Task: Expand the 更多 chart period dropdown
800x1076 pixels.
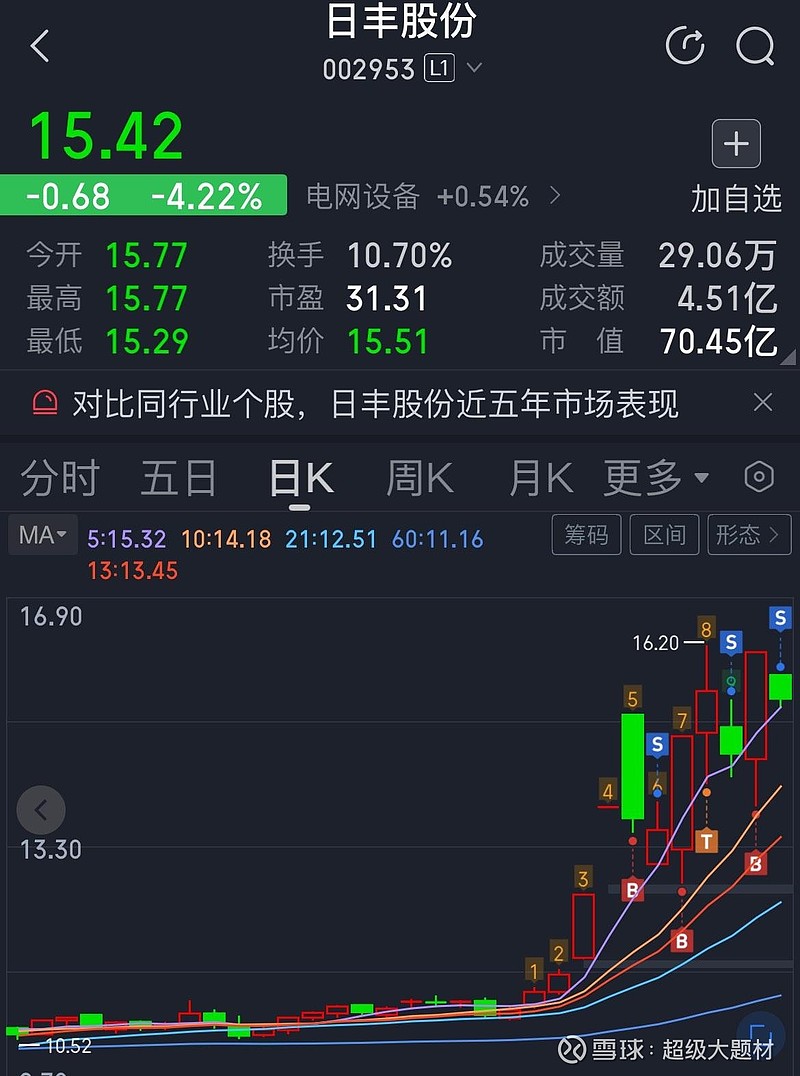Action: click(656, 478)
